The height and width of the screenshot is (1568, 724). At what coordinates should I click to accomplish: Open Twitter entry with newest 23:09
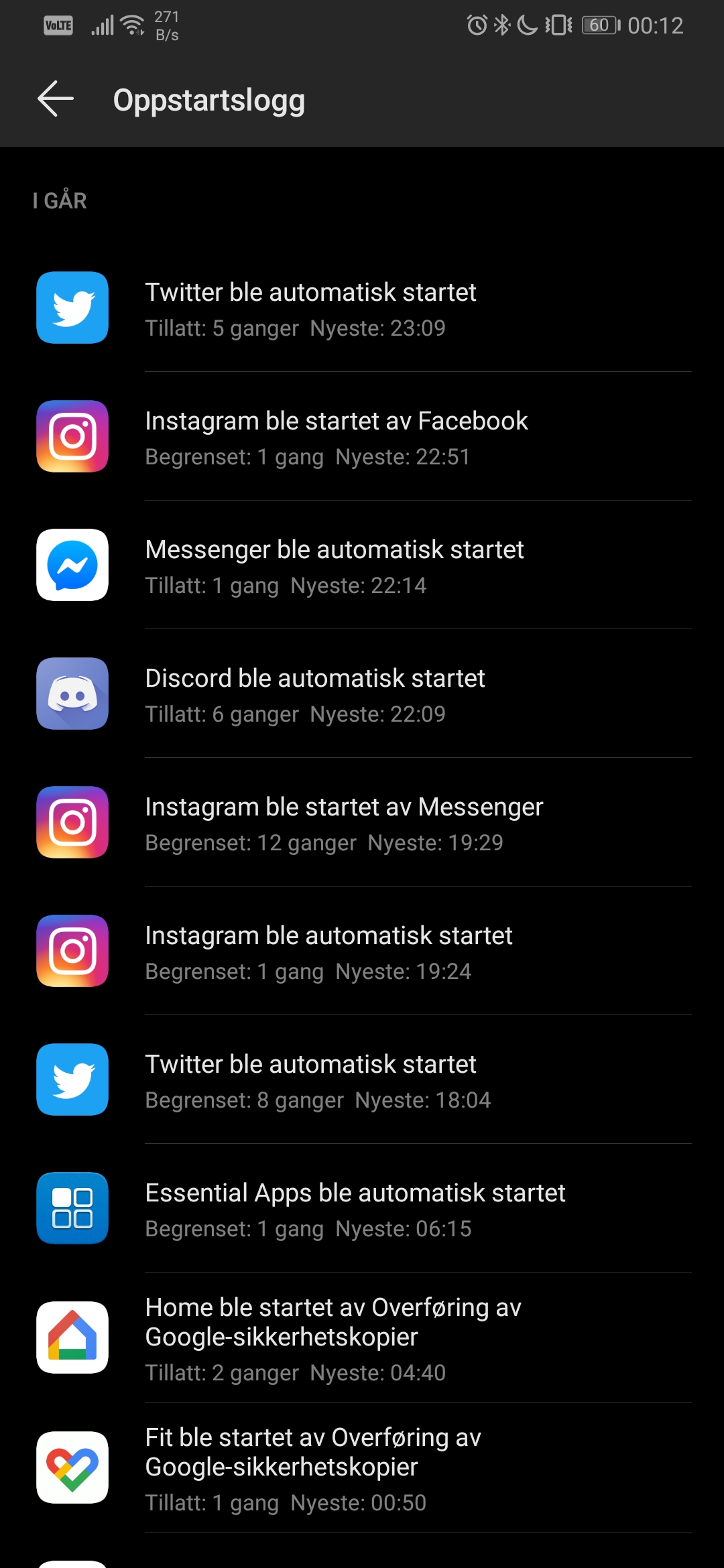pos(362,308)
